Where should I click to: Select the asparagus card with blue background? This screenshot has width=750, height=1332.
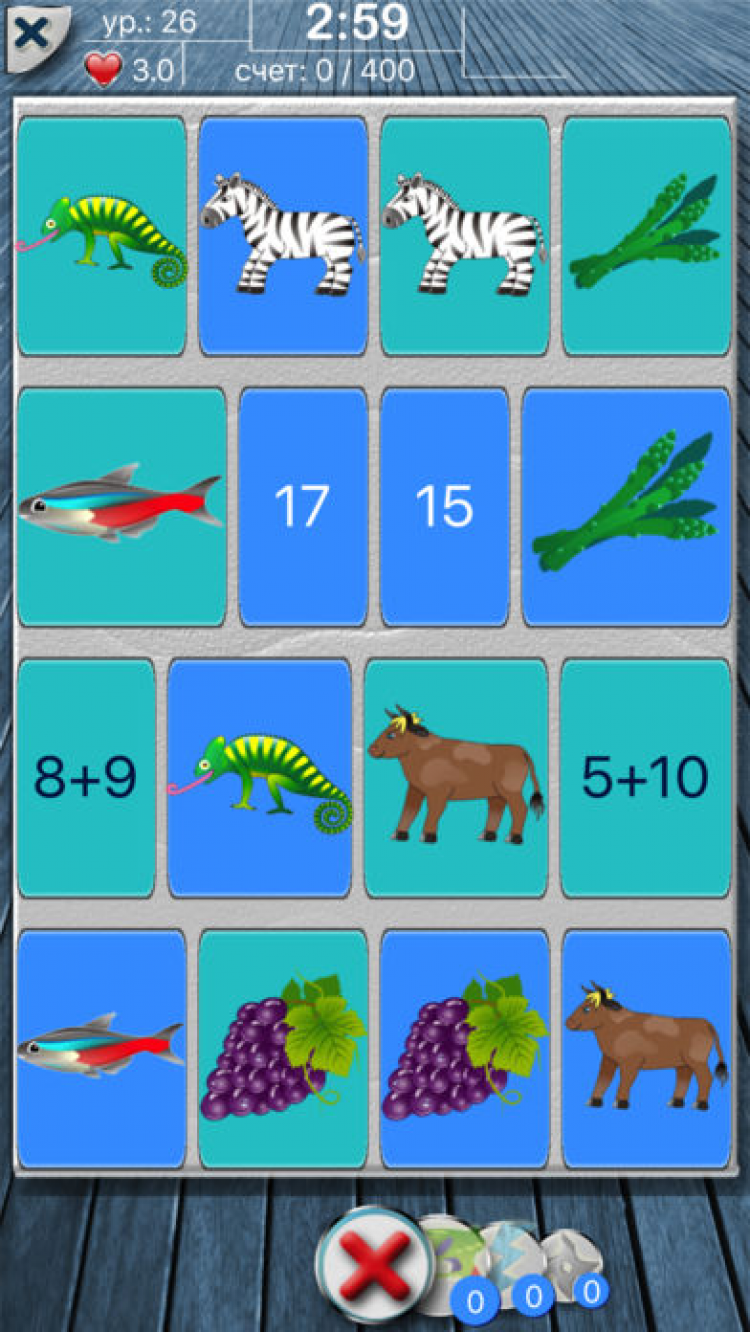[627, 507]
